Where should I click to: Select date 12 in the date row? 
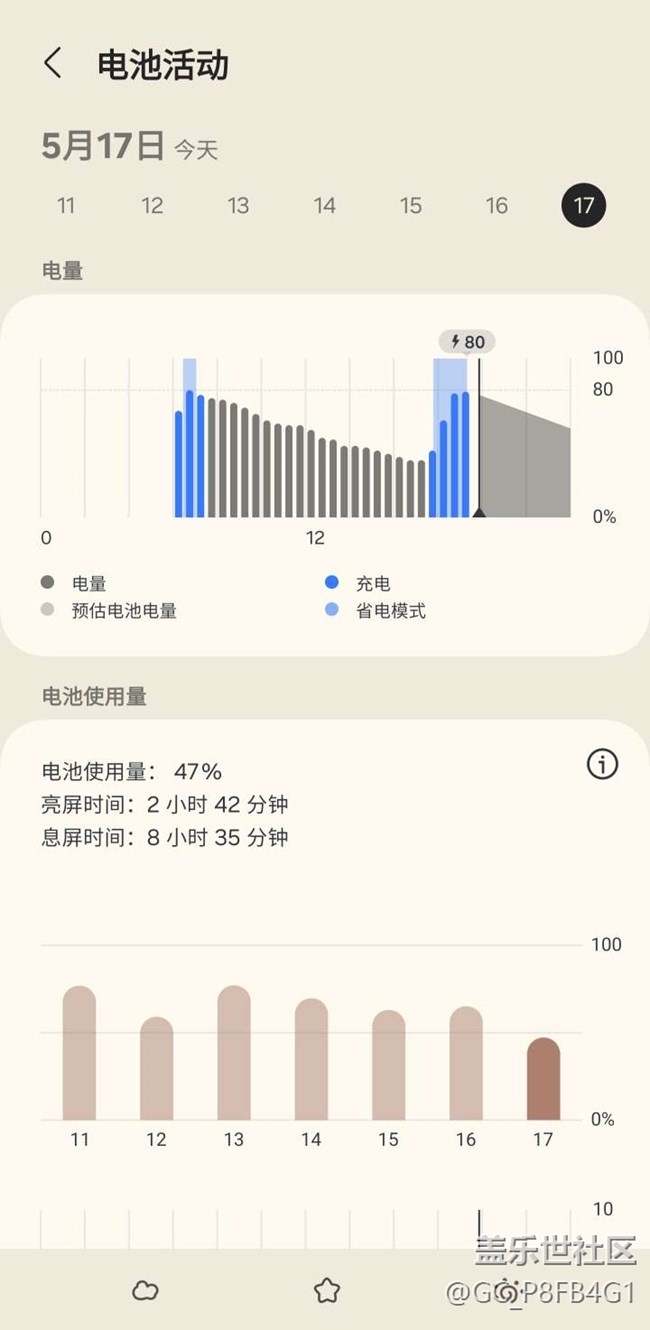point(152,206)
